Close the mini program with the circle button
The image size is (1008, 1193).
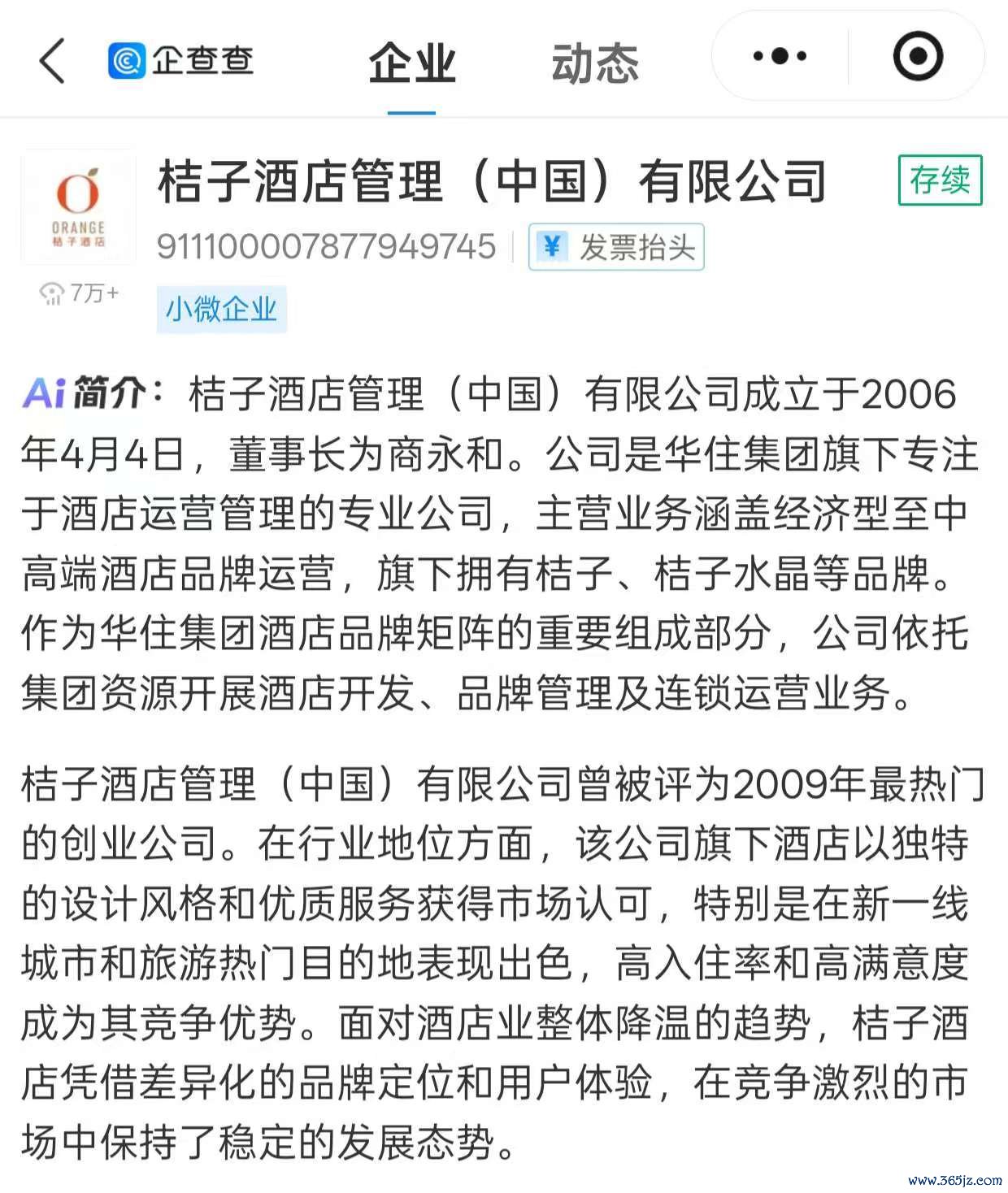click(918, 56)
